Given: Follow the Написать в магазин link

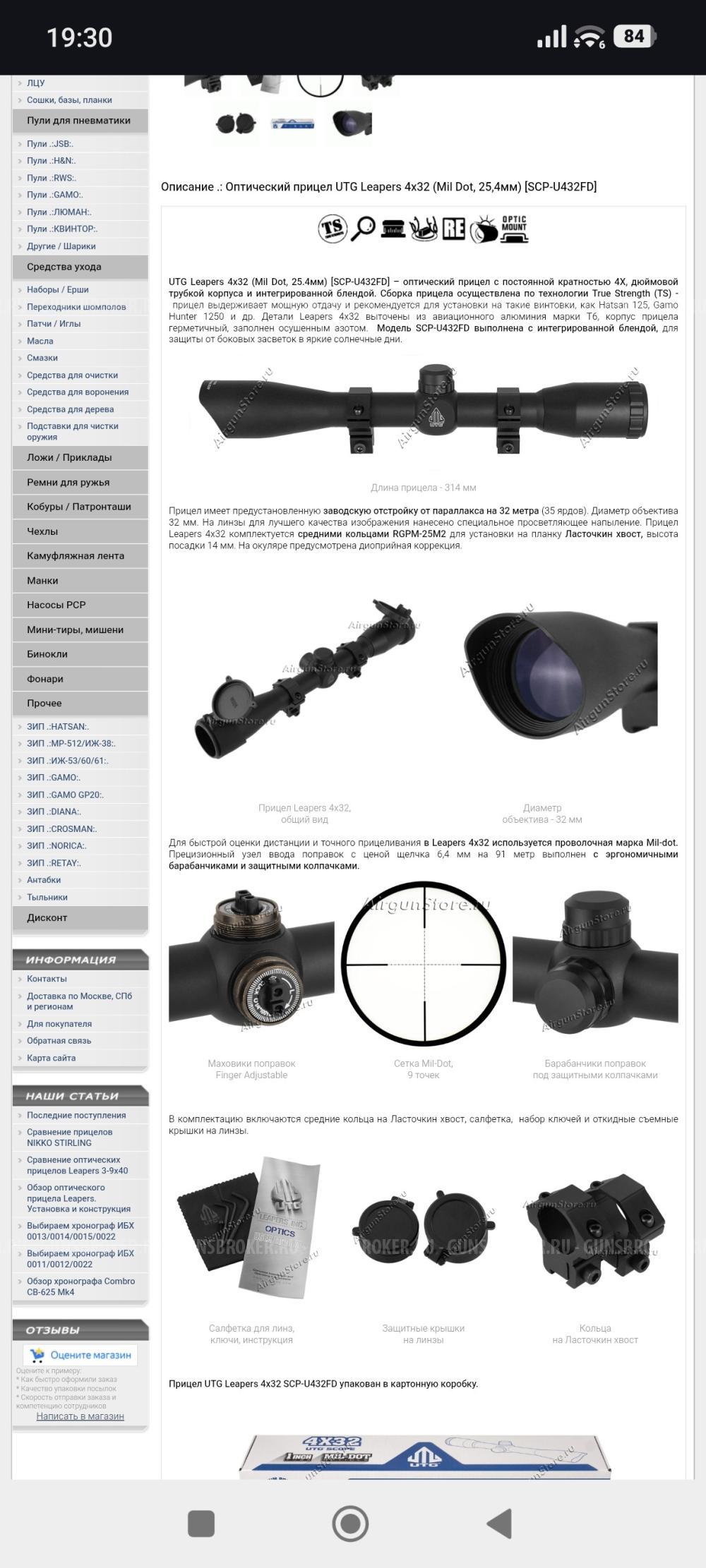Looking at the screenshot, I should tap(80, 1416).
